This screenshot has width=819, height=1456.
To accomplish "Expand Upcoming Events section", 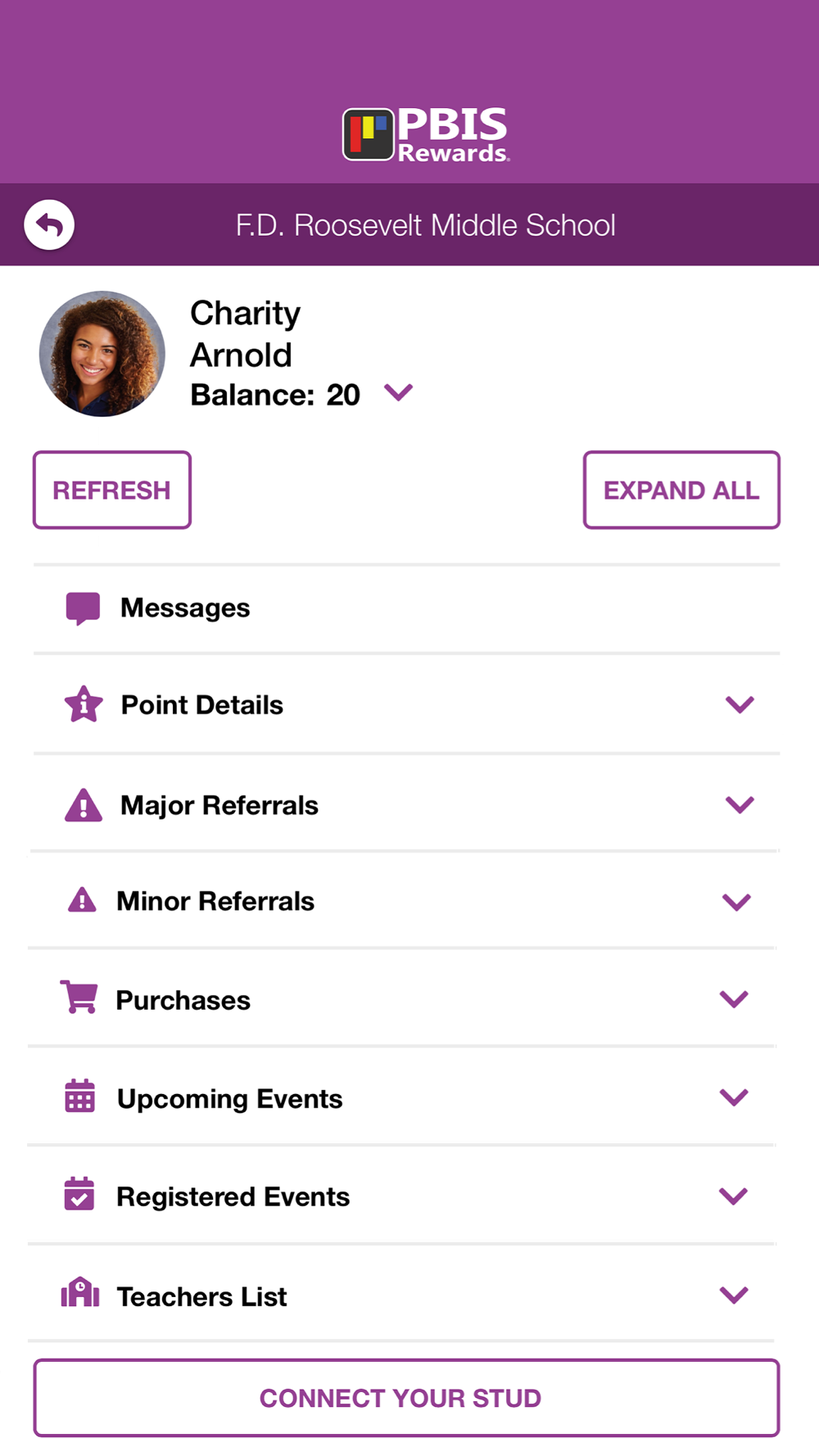I will (401, 1097).
